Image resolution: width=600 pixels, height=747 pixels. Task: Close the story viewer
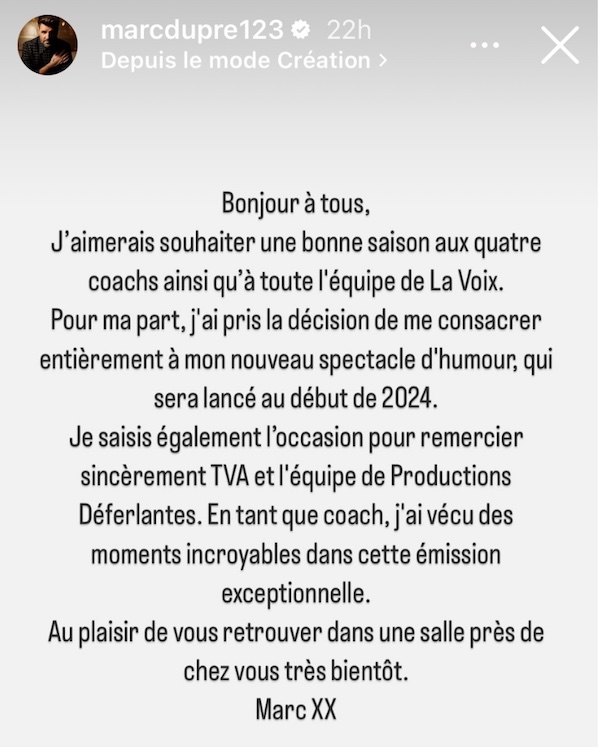[x=559, y=45]
